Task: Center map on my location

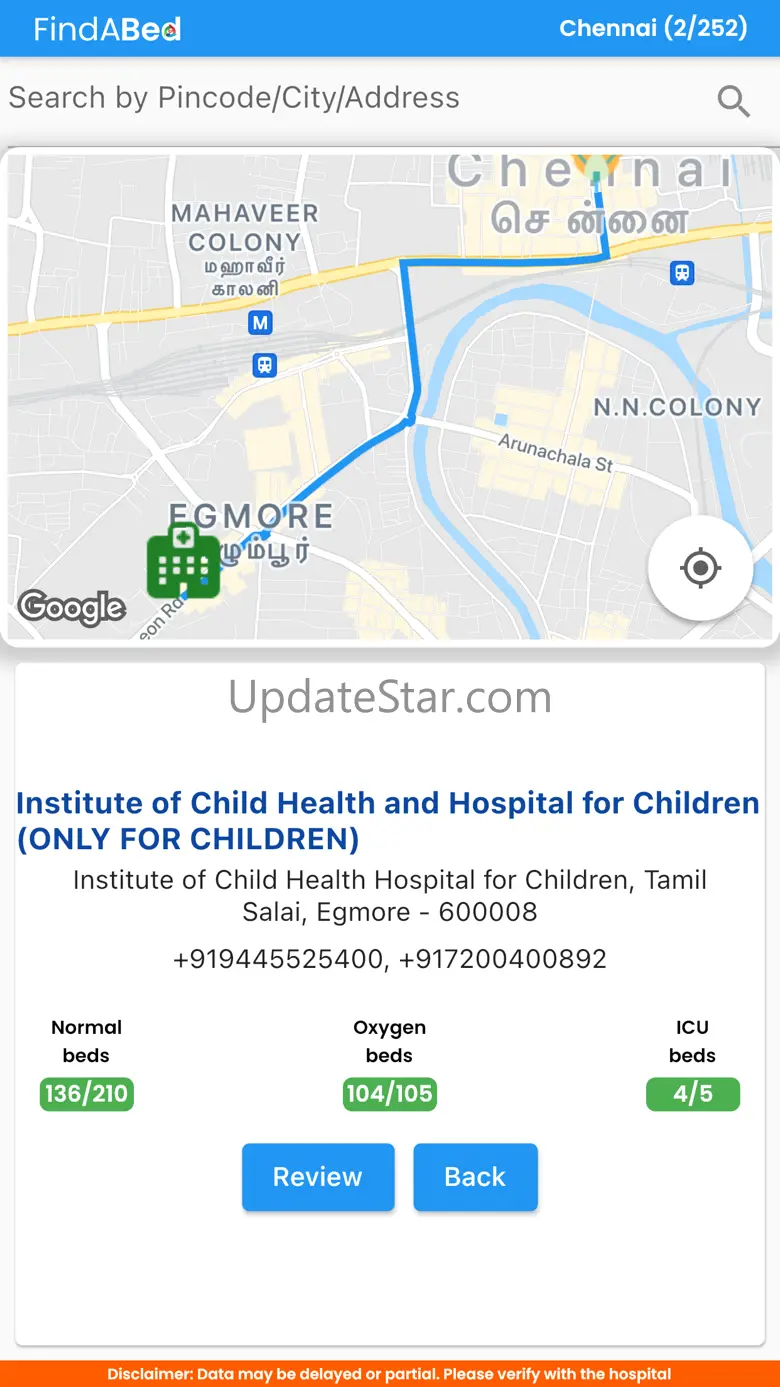Action: (x=700, y=568)
